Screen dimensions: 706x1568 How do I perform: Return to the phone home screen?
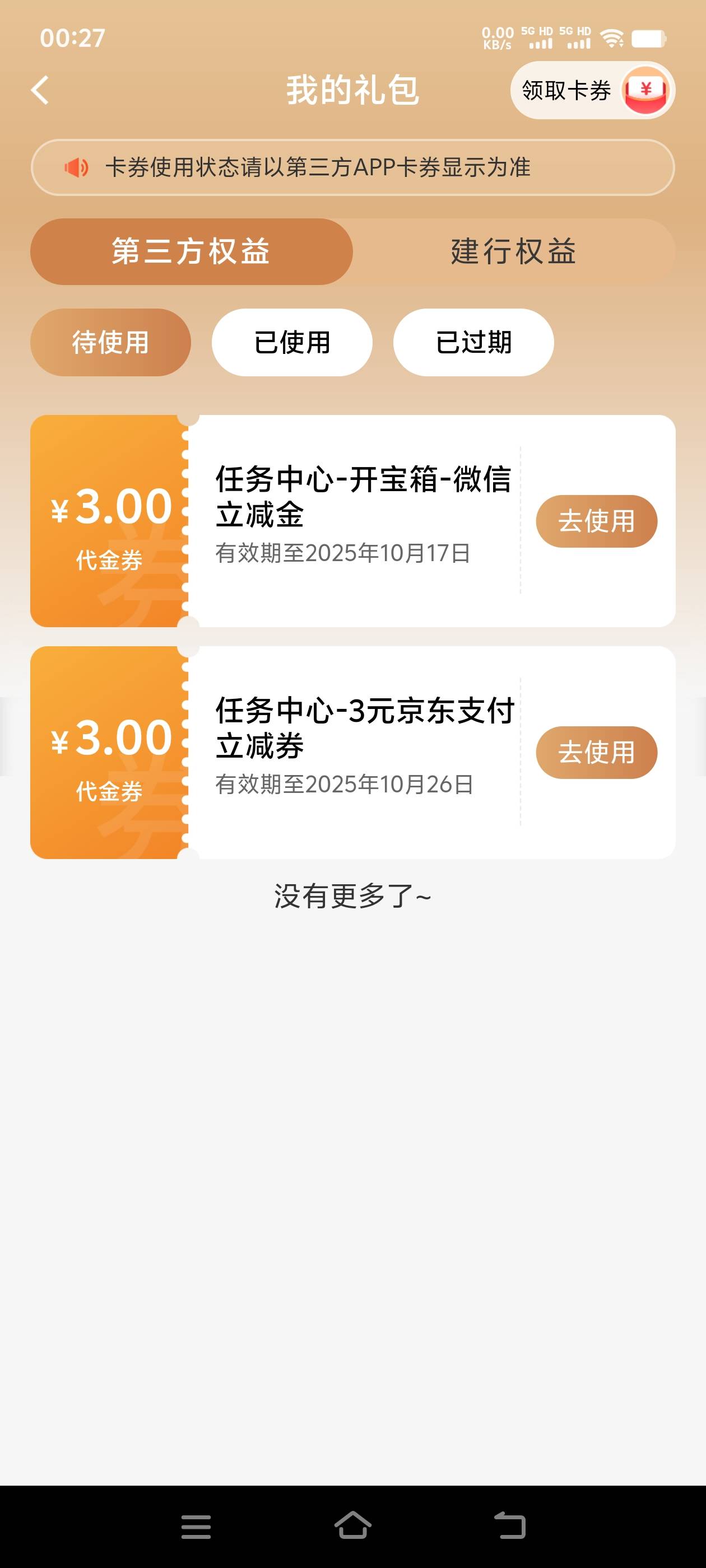click(x=352, y=1527)
